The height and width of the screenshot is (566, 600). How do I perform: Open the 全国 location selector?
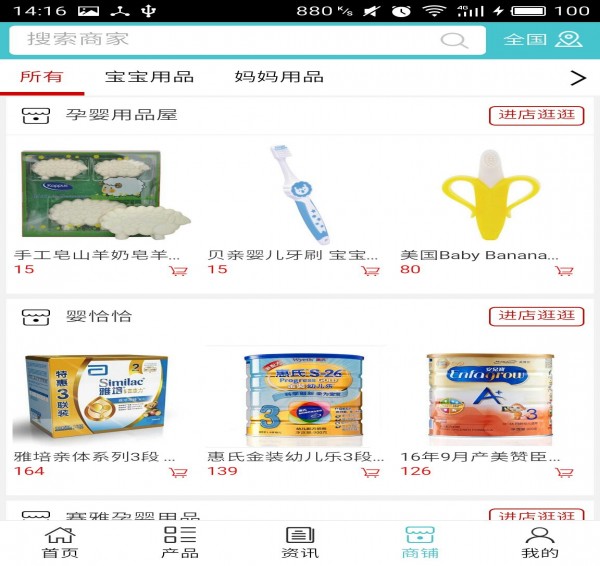tap(541, 40)
